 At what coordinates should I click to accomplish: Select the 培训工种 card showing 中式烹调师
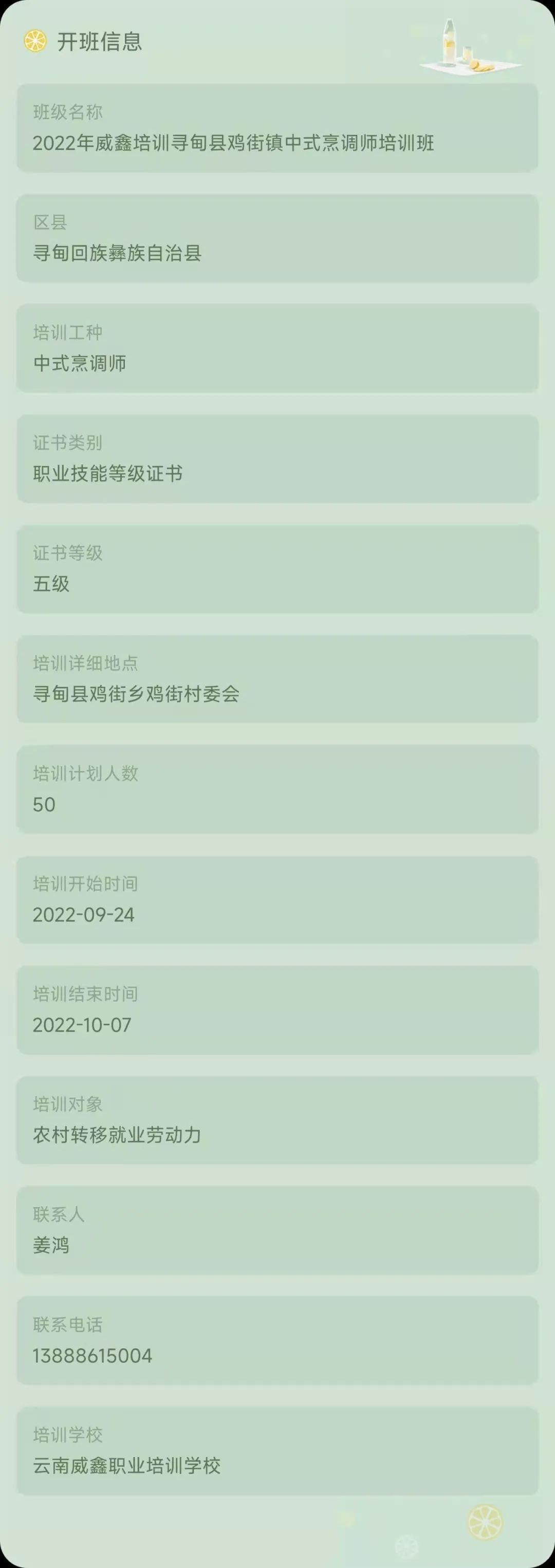(277, 349)
